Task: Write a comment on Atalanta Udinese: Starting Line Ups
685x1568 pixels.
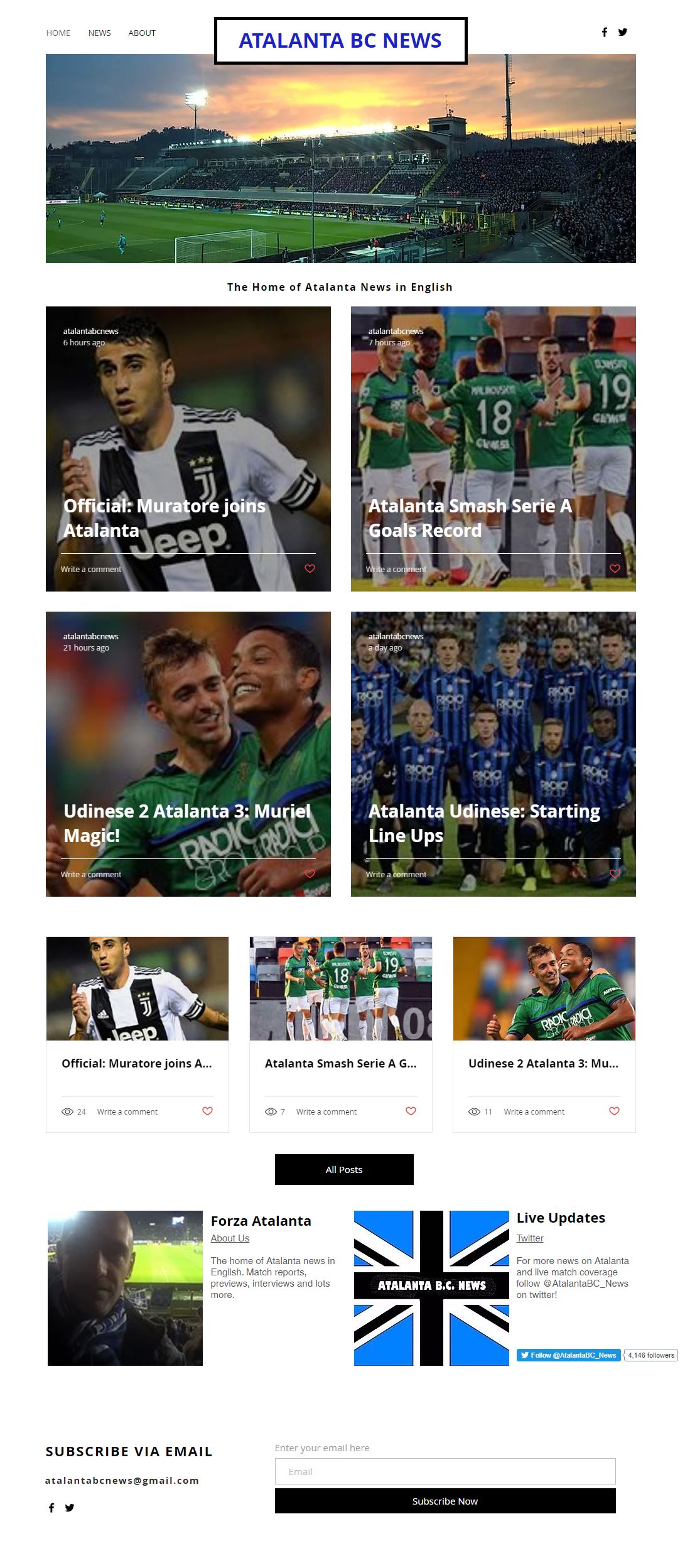Action: tap(396, 874)
